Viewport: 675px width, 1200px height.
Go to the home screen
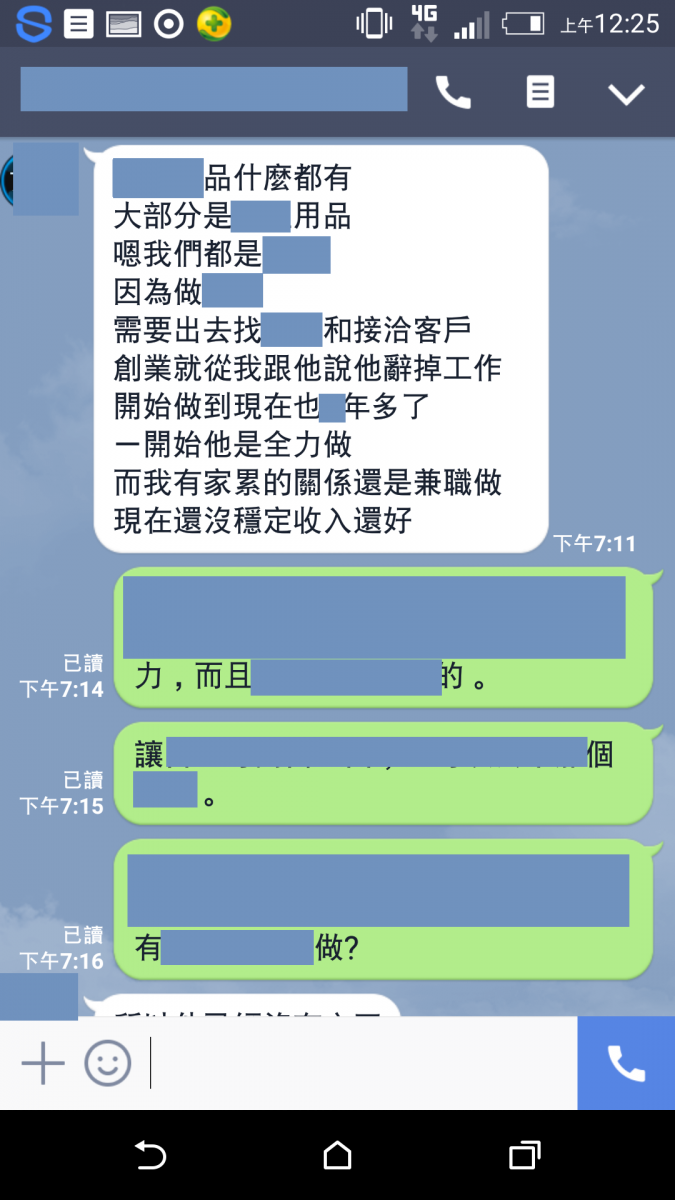point(338,1156)
